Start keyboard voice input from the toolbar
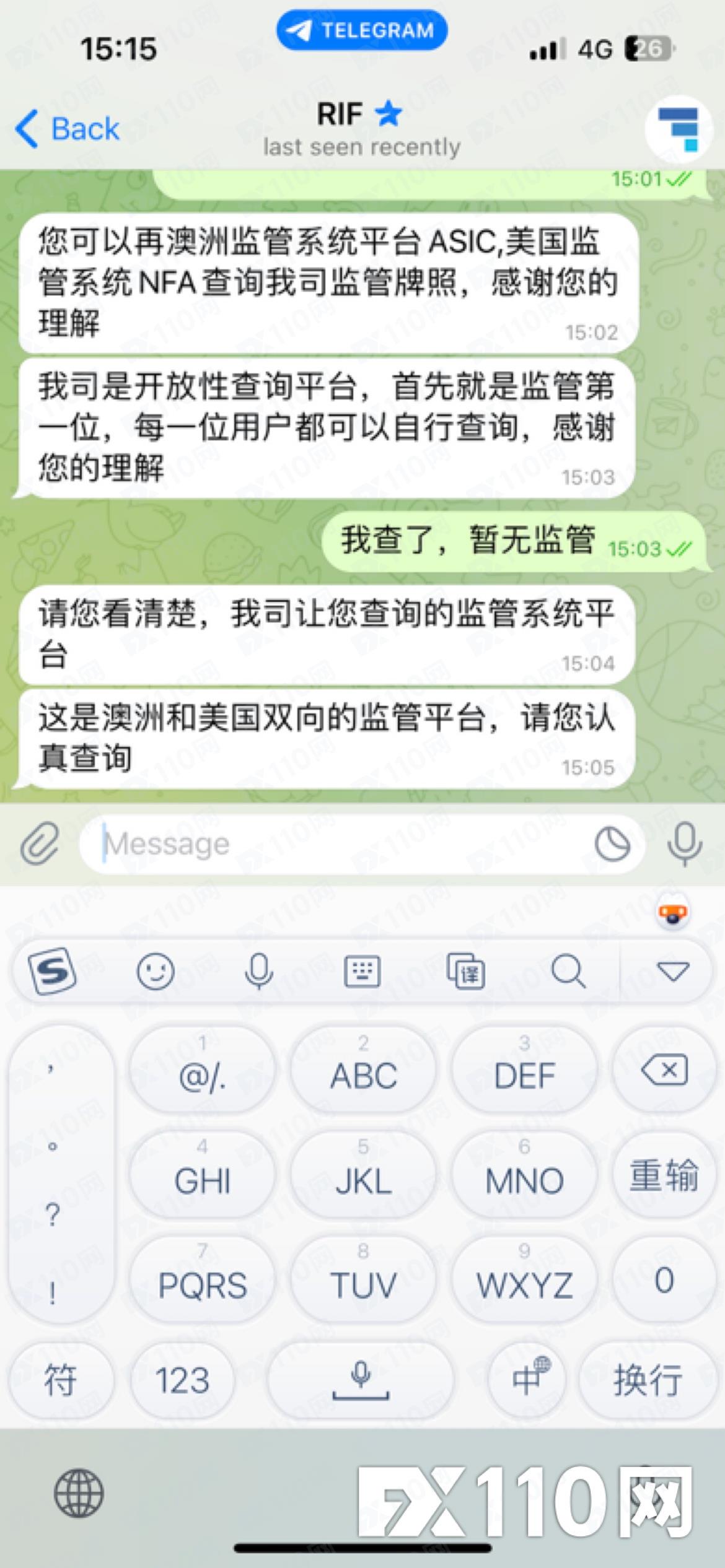 click(259, 971)
